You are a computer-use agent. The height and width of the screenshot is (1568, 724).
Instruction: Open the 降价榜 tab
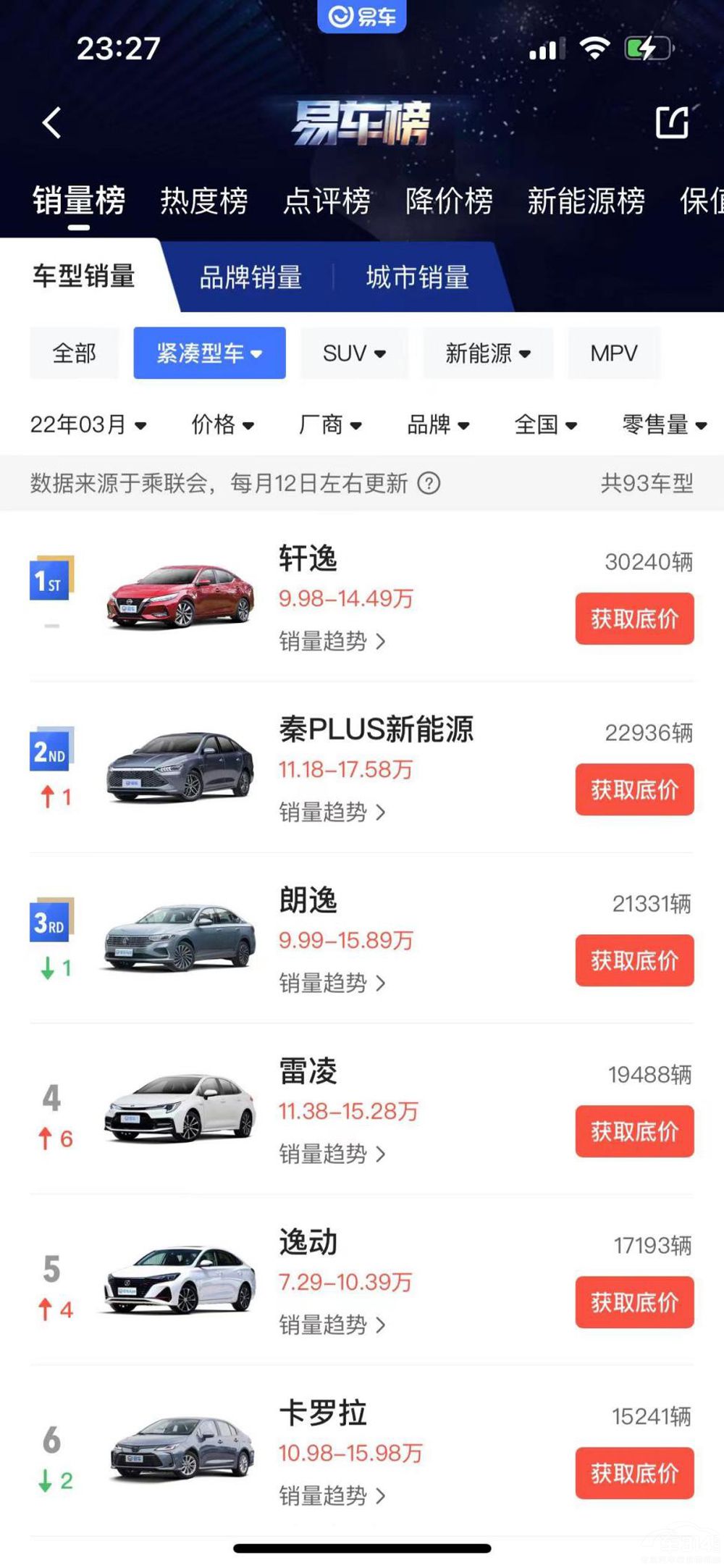pos(449,201)
